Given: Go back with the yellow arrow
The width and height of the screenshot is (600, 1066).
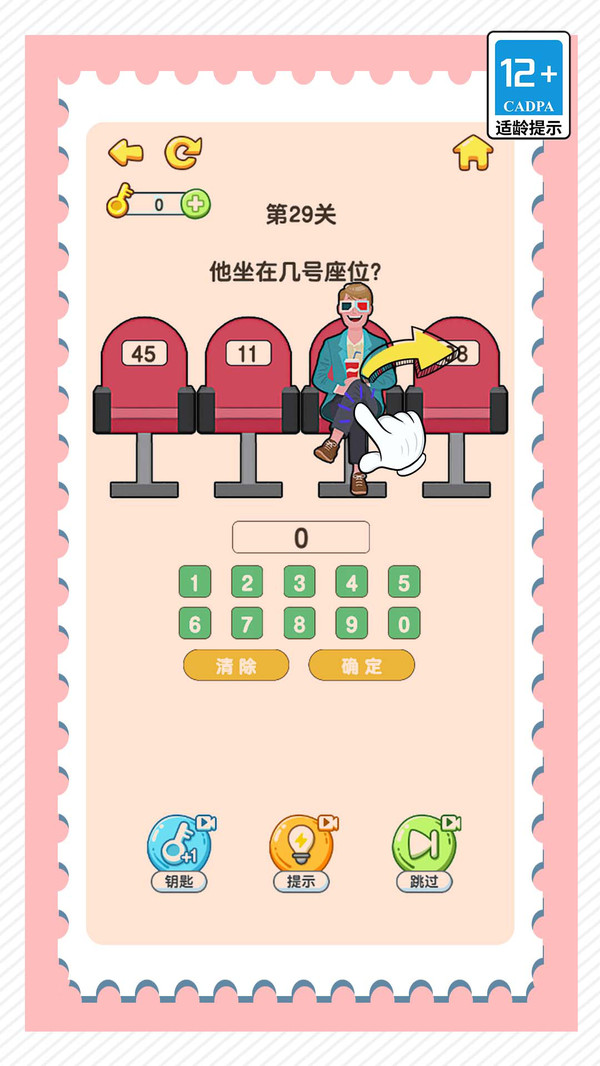Looking at the screenshot, I should coord(126,153).
